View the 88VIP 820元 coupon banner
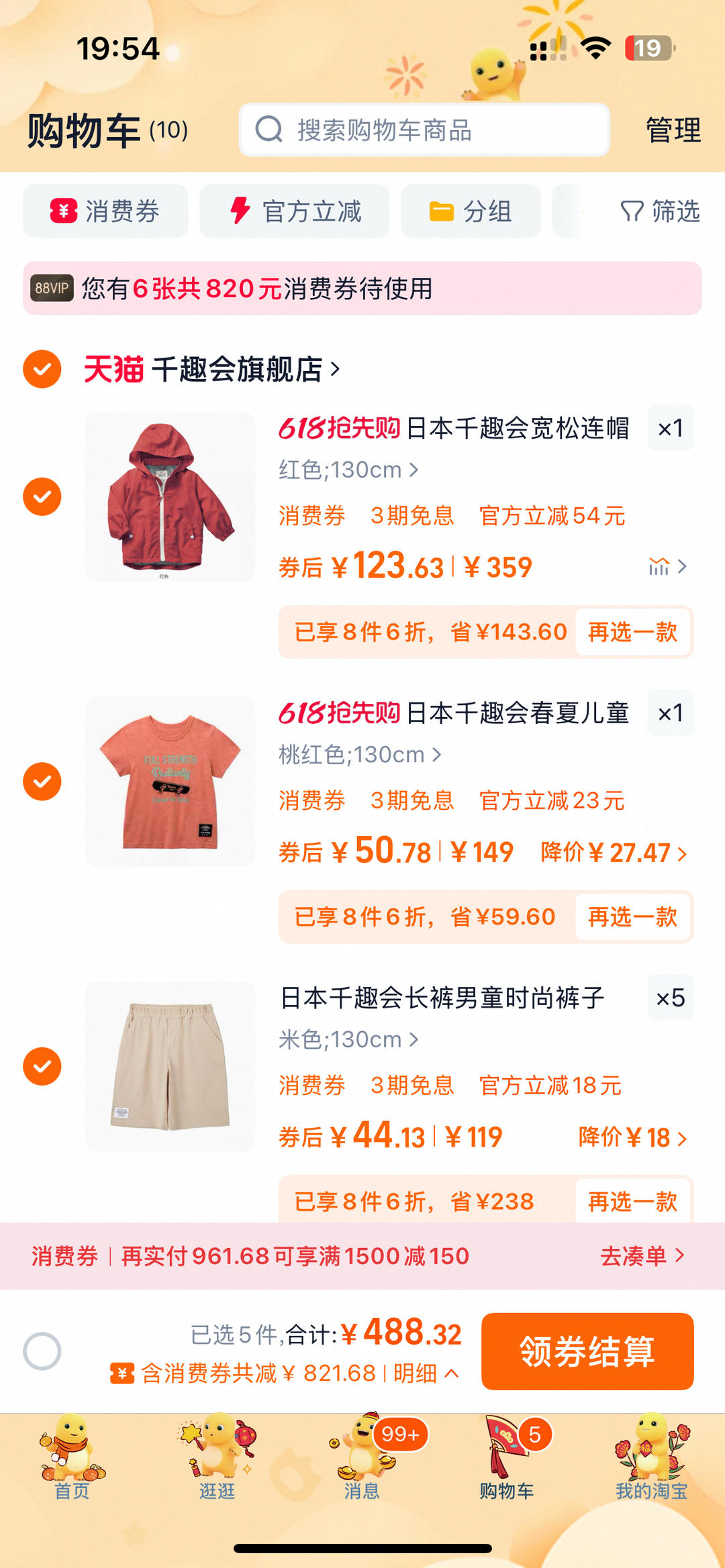 click(362, 289)
